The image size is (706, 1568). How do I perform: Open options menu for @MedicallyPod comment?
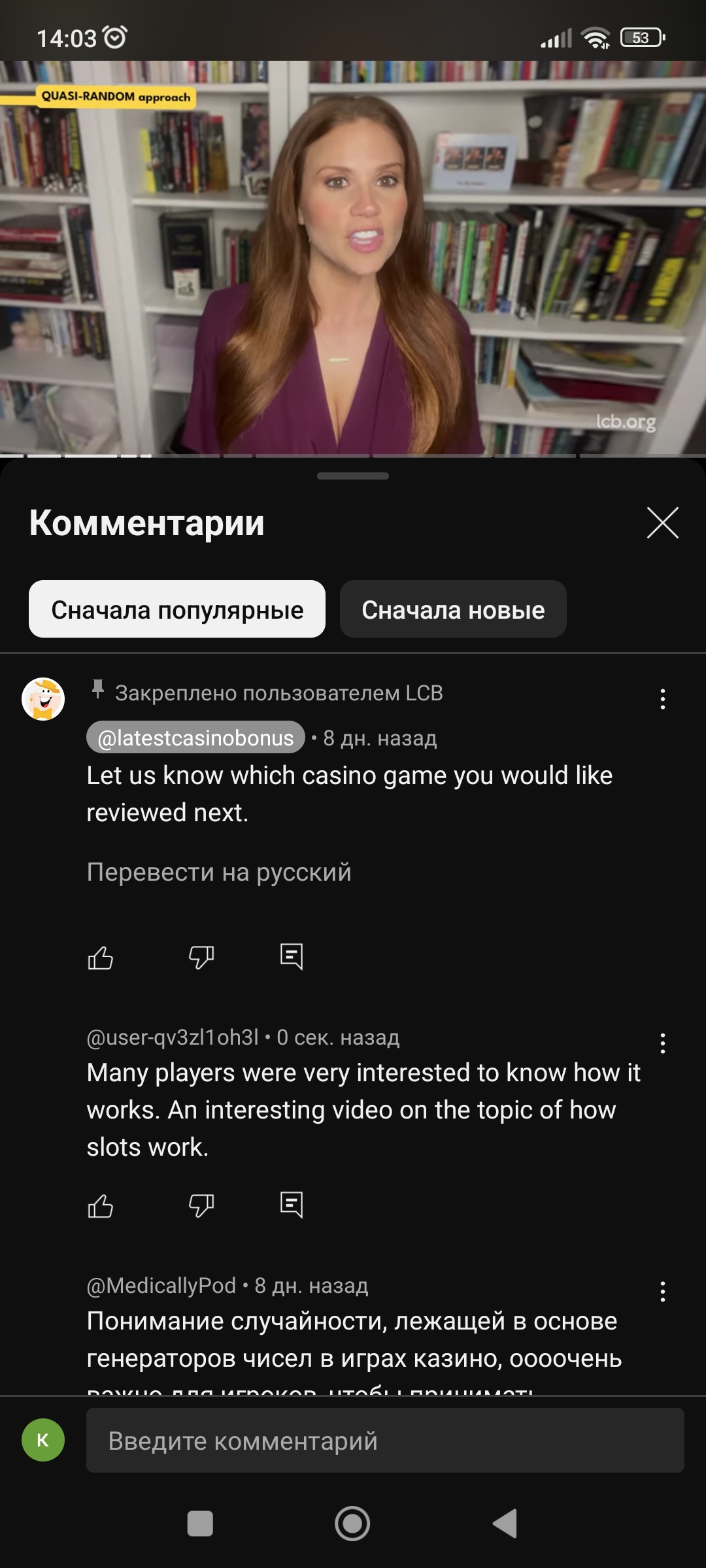(662, 1292)
